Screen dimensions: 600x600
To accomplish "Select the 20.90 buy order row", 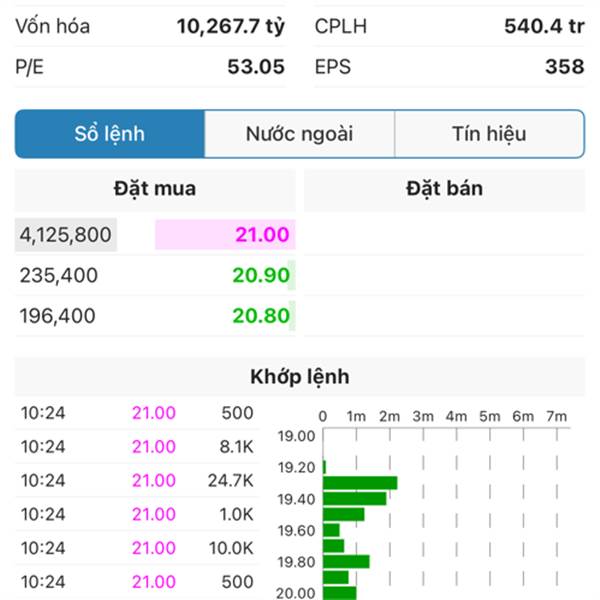I will [x=156, y=276].
